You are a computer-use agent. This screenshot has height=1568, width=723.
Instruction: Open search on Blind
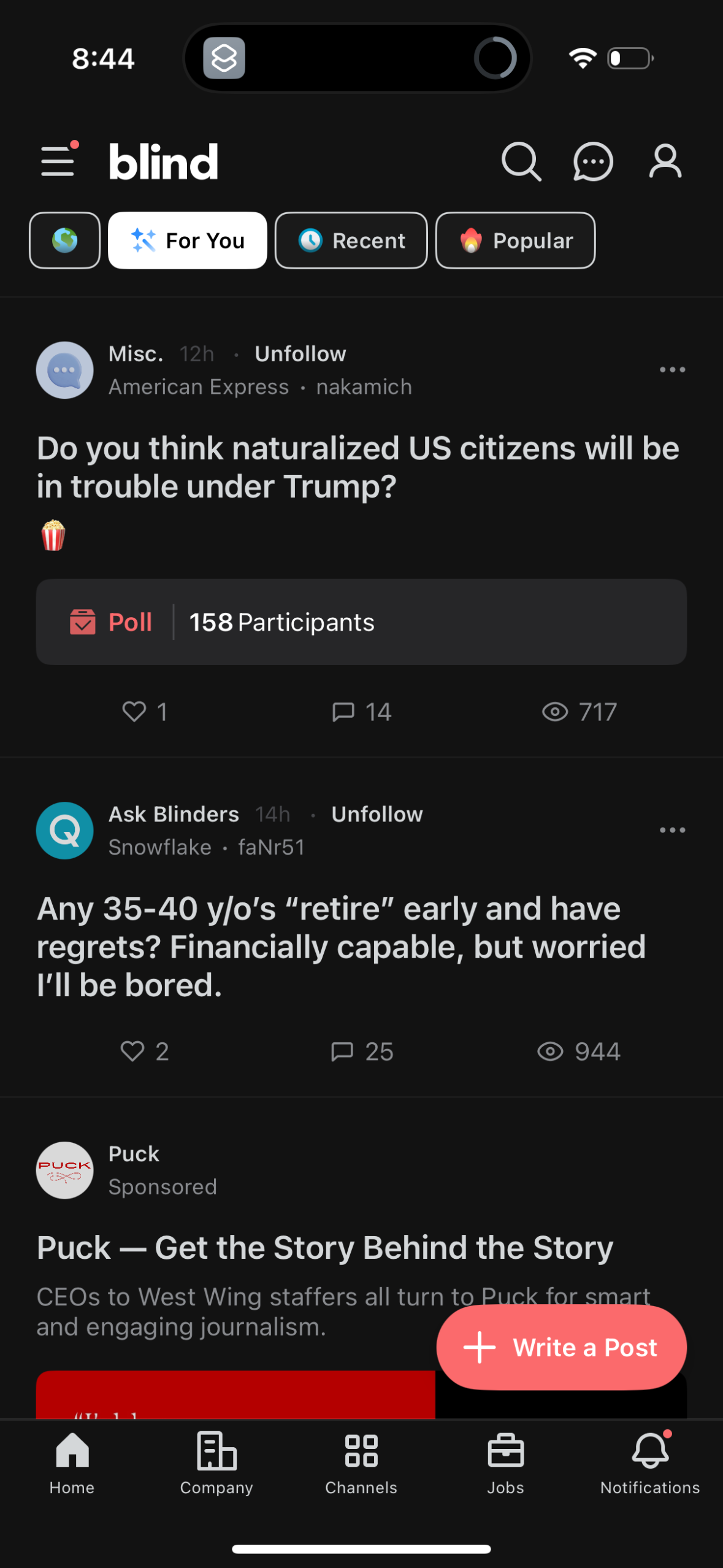pos(520,161)
